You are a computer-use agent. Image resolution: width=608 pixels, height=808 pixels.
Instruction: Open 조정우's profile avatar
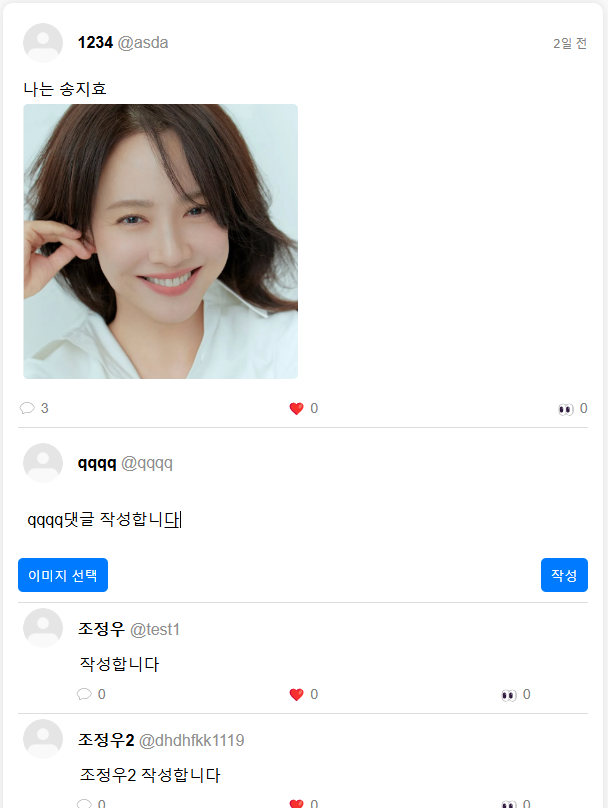(43, 628)
